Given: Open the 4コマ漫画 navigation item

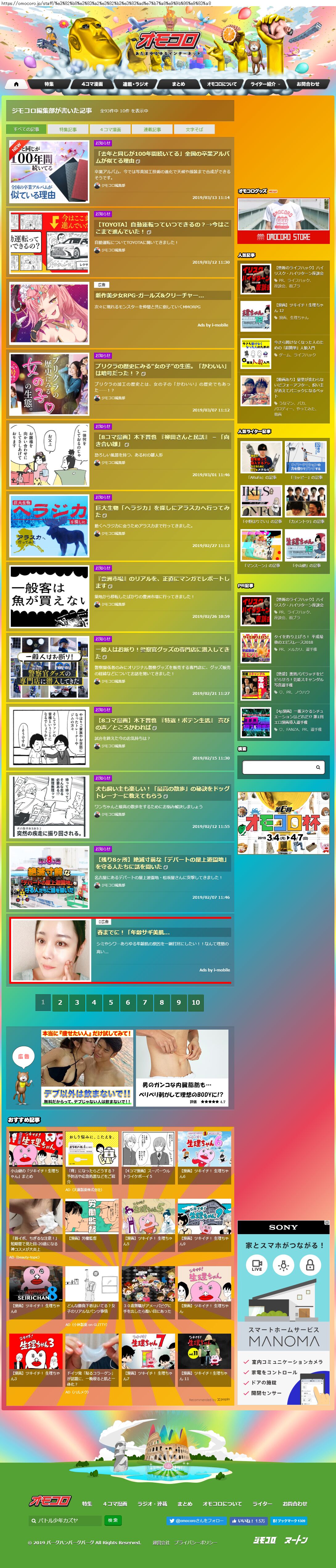Looking at the screenshot, I should click(92, 84).
